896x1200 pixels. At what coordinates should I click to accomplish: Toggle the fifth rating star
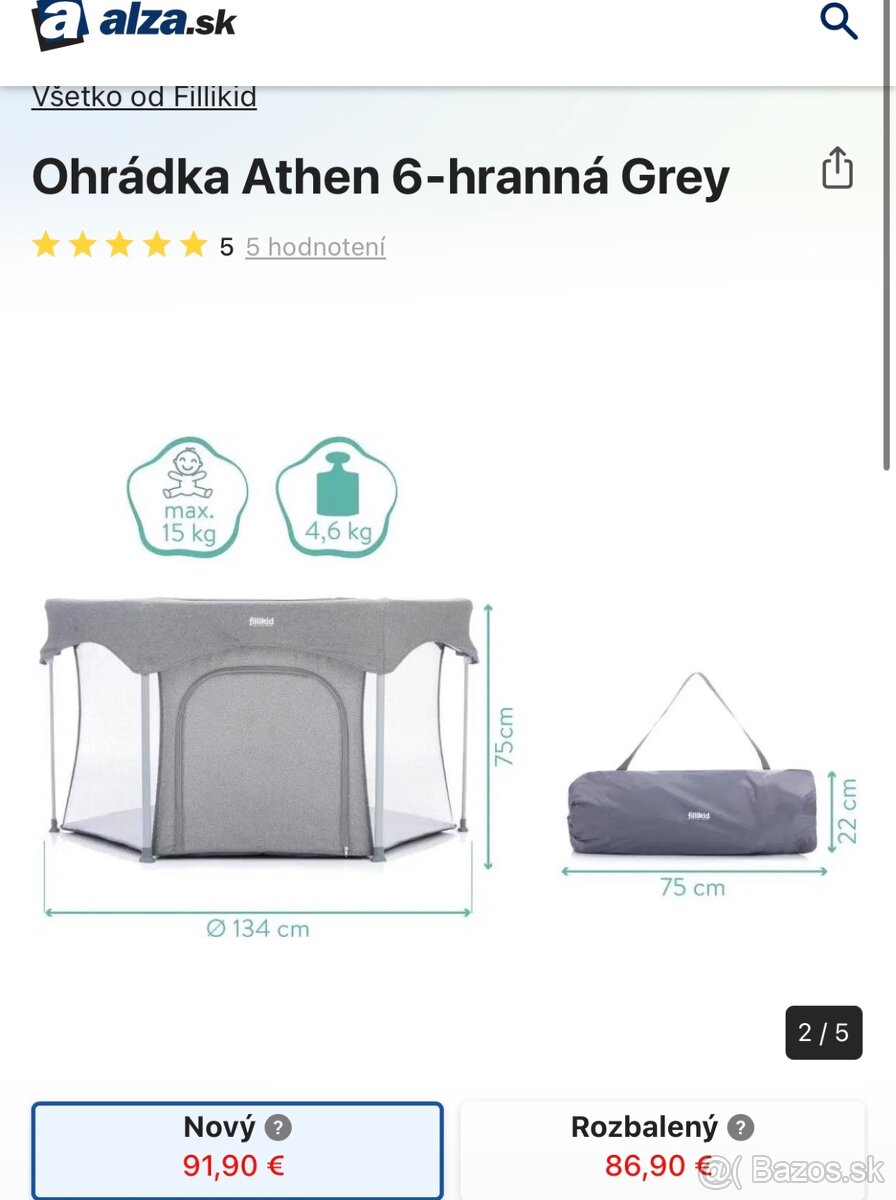pyautogui.click(x=194, y=243)
